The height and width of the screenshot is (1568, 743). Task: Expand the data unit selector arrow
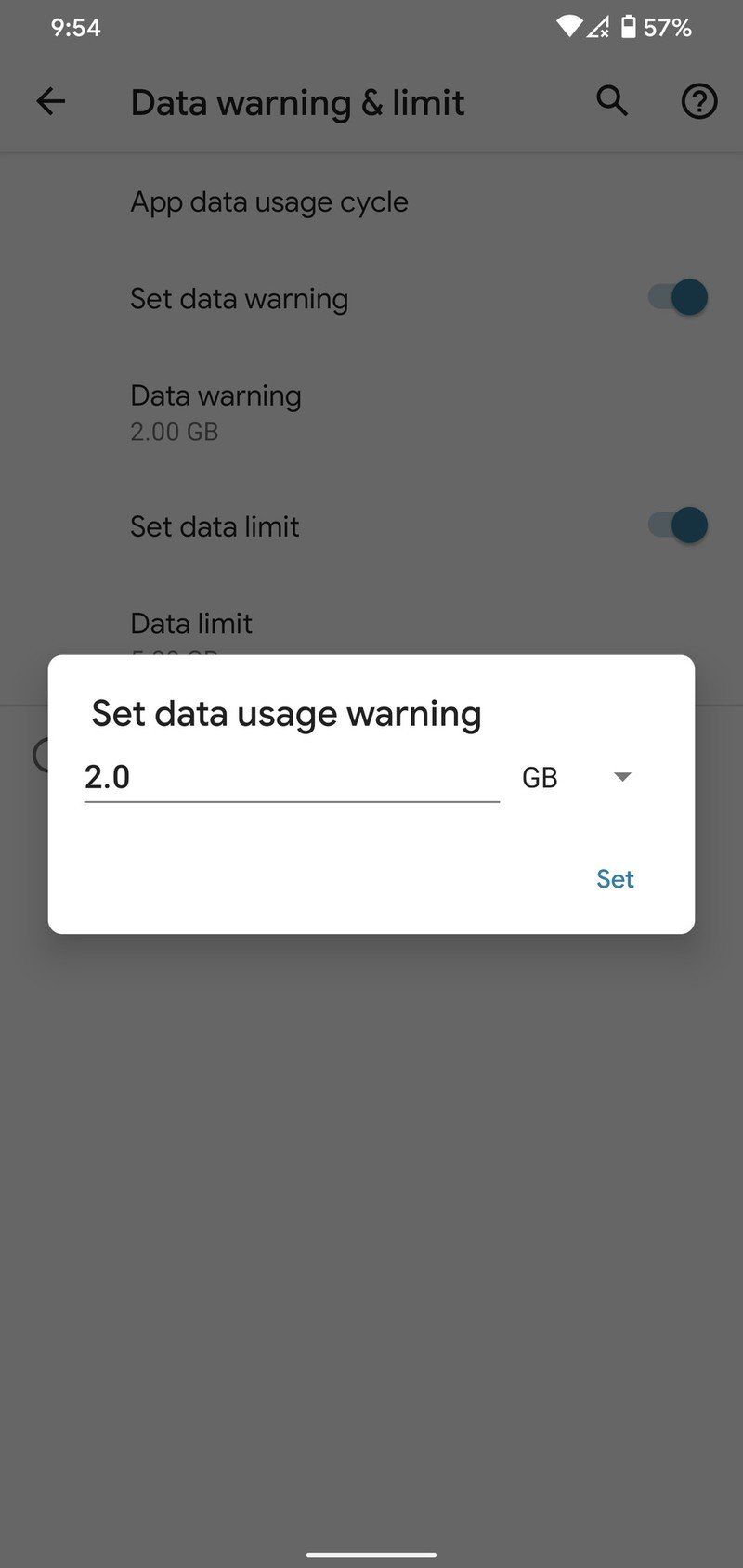[x=622, y=777]
